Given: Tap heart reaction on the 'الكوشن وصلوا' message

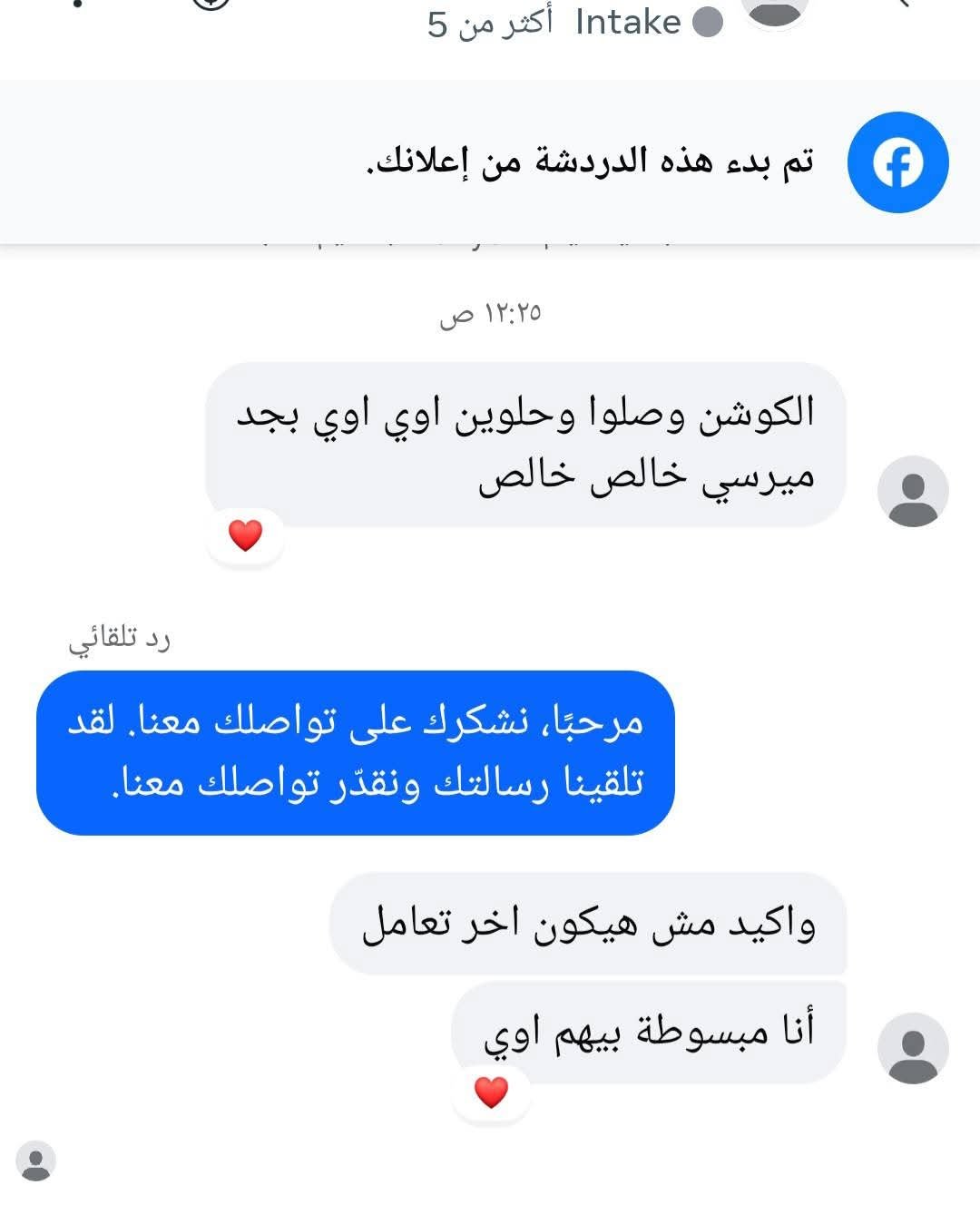Looking at the screenshot, I should click(245, 535).
